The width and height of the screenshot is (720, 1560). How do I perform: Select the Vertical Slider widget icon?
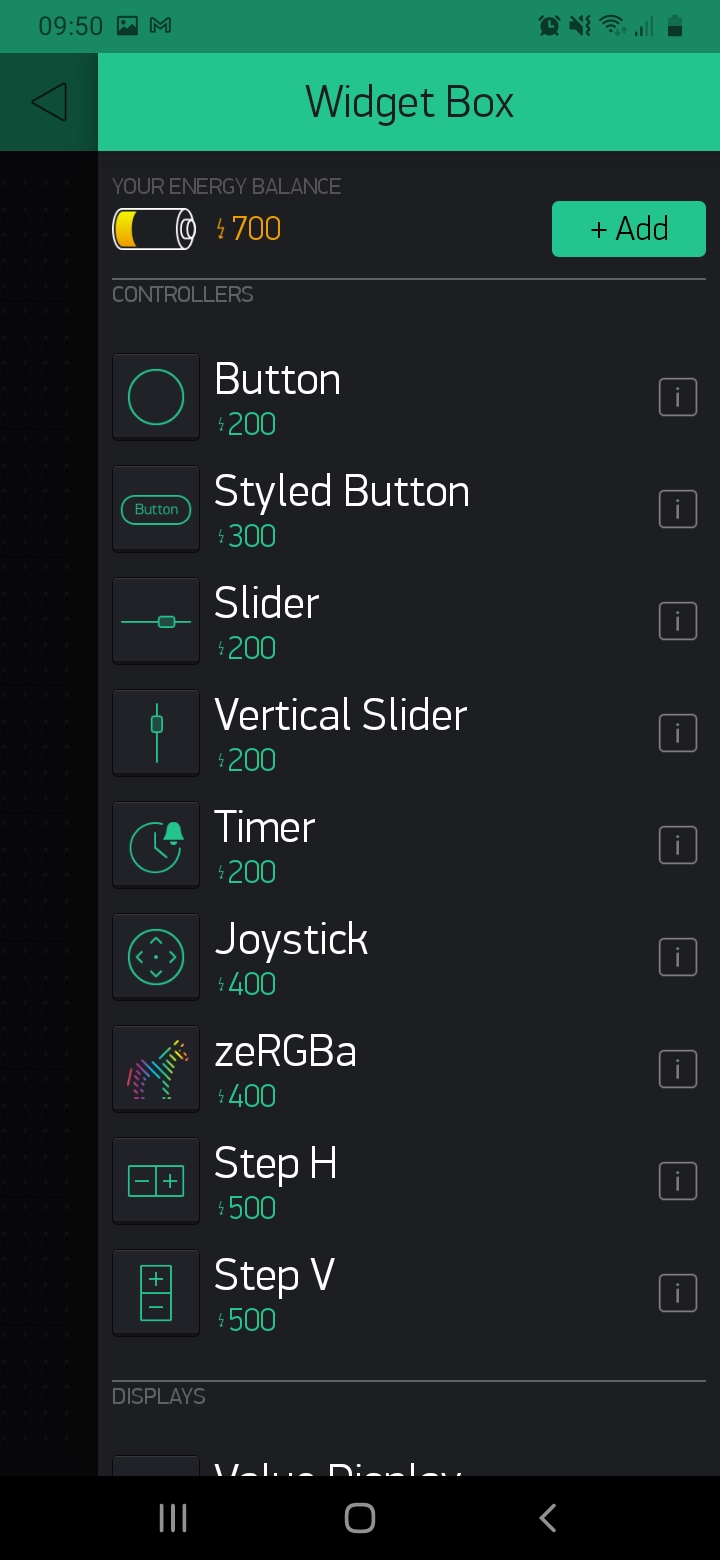pyautogui.click(x=155, y=732)
